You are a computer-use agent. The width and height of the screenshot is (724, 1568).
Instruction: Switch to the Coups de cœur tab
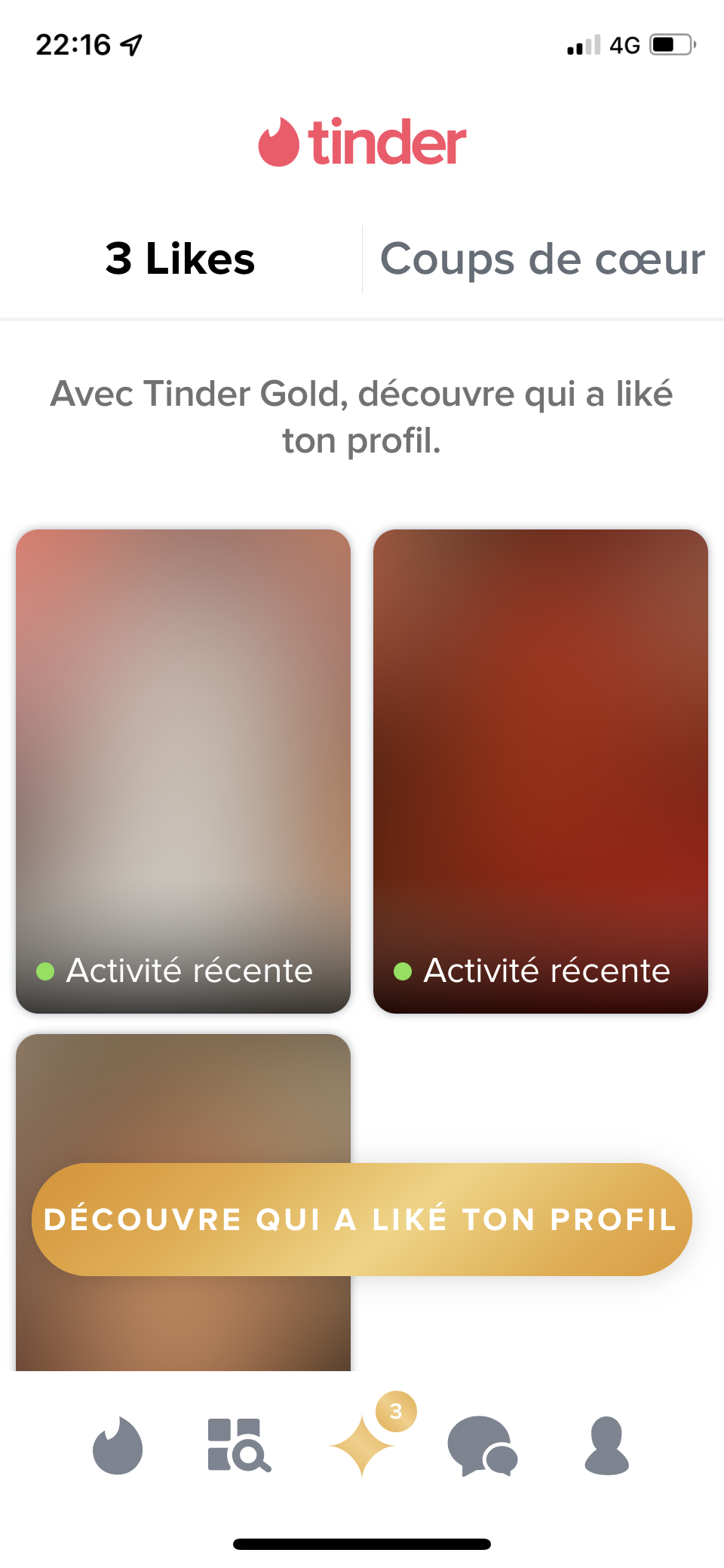pos(542,259)
